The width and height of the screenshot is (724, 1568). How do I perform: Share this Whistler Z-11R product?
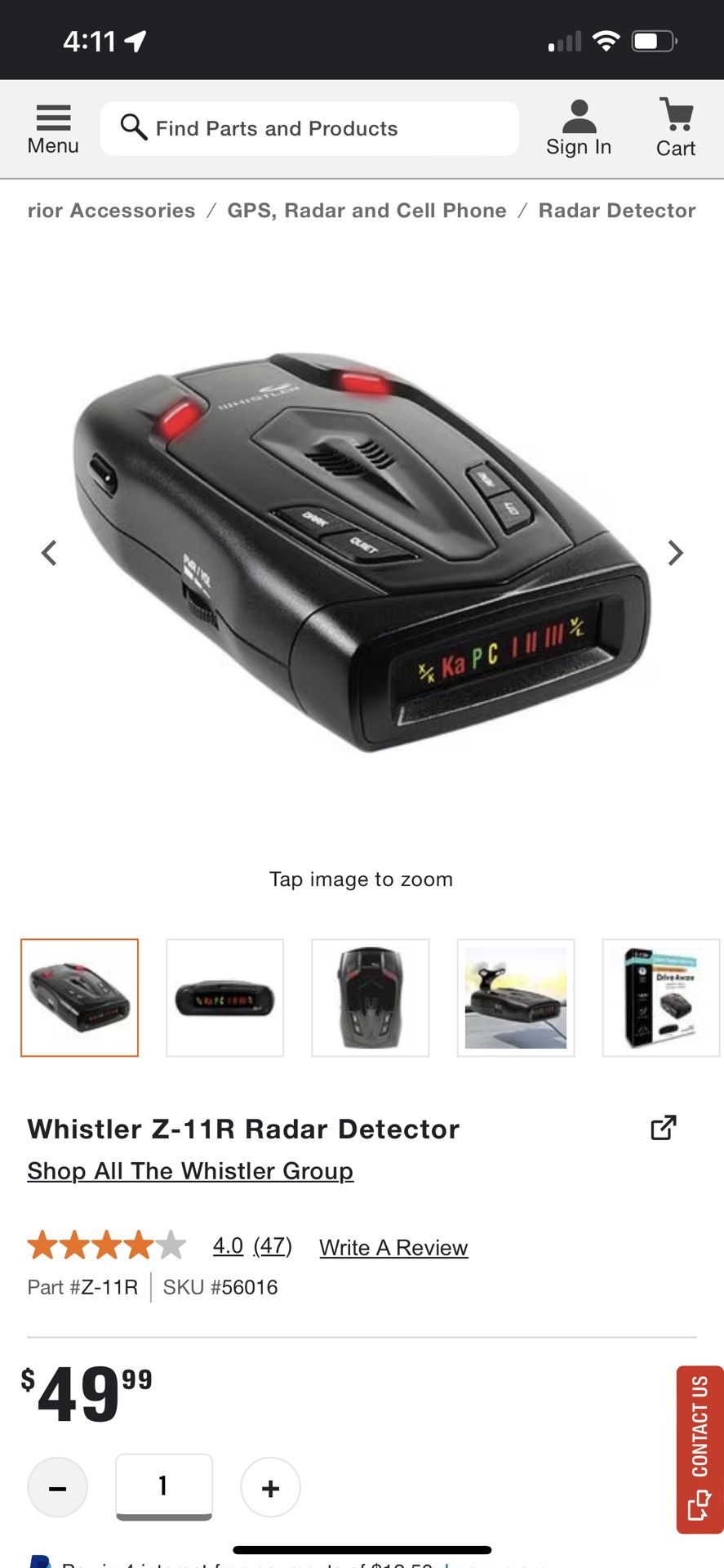[x=663, y=1128]
